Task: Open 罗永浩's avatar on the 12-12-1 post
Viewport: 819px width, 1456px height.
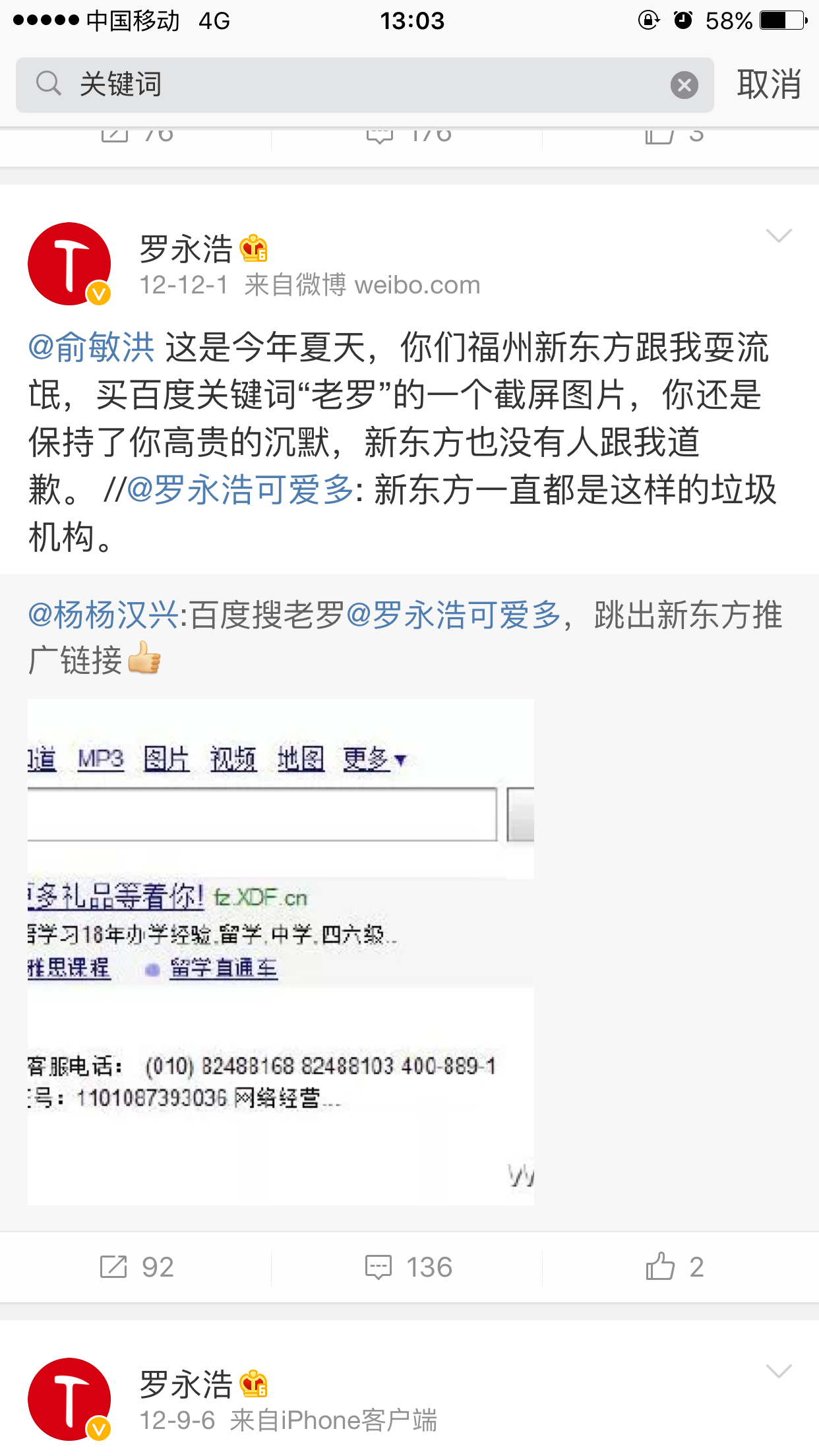Action: 69,264
